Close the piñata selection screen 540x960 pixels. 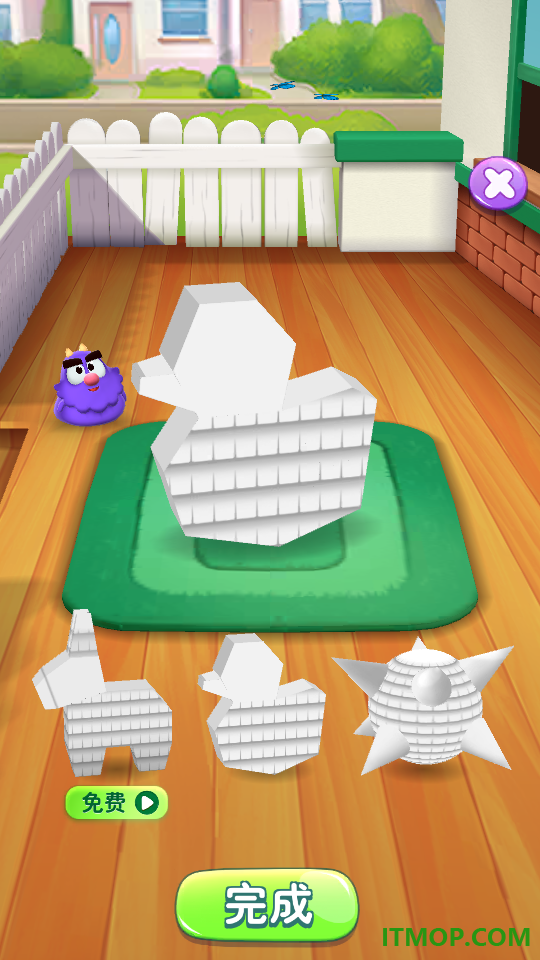click(x=498, y=183)
